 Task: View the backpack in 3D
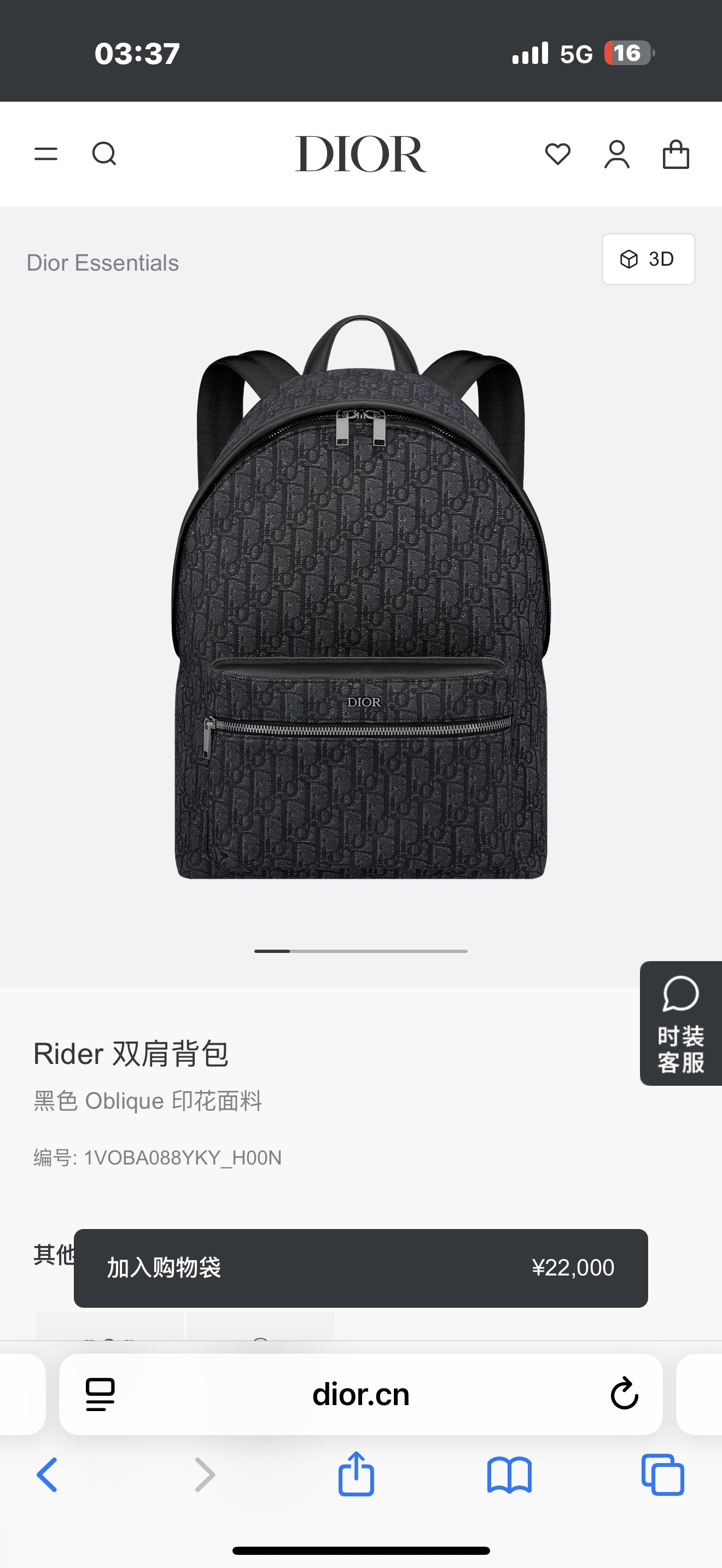(x=648, y=259)
